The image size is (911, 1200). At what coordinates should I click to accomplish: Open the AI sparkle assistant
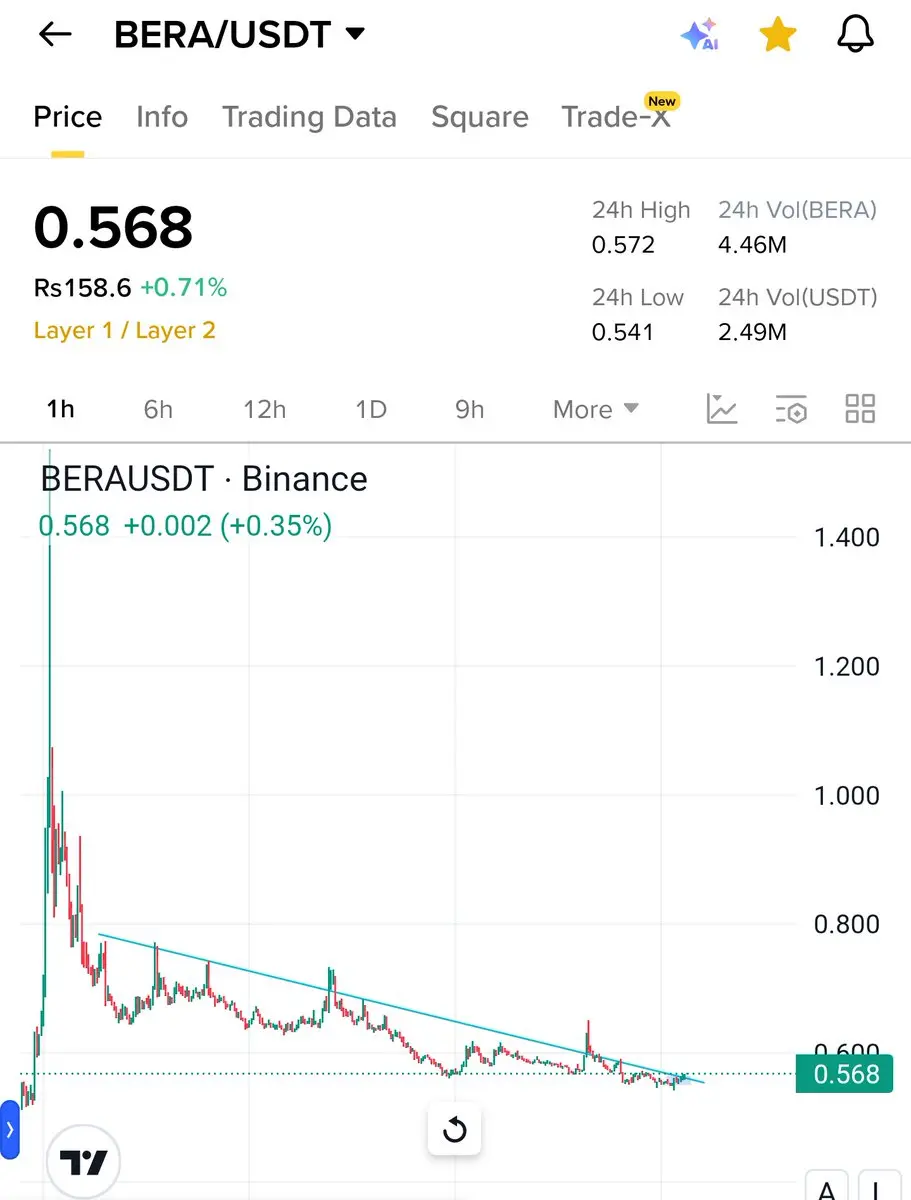tap(699, 35)
